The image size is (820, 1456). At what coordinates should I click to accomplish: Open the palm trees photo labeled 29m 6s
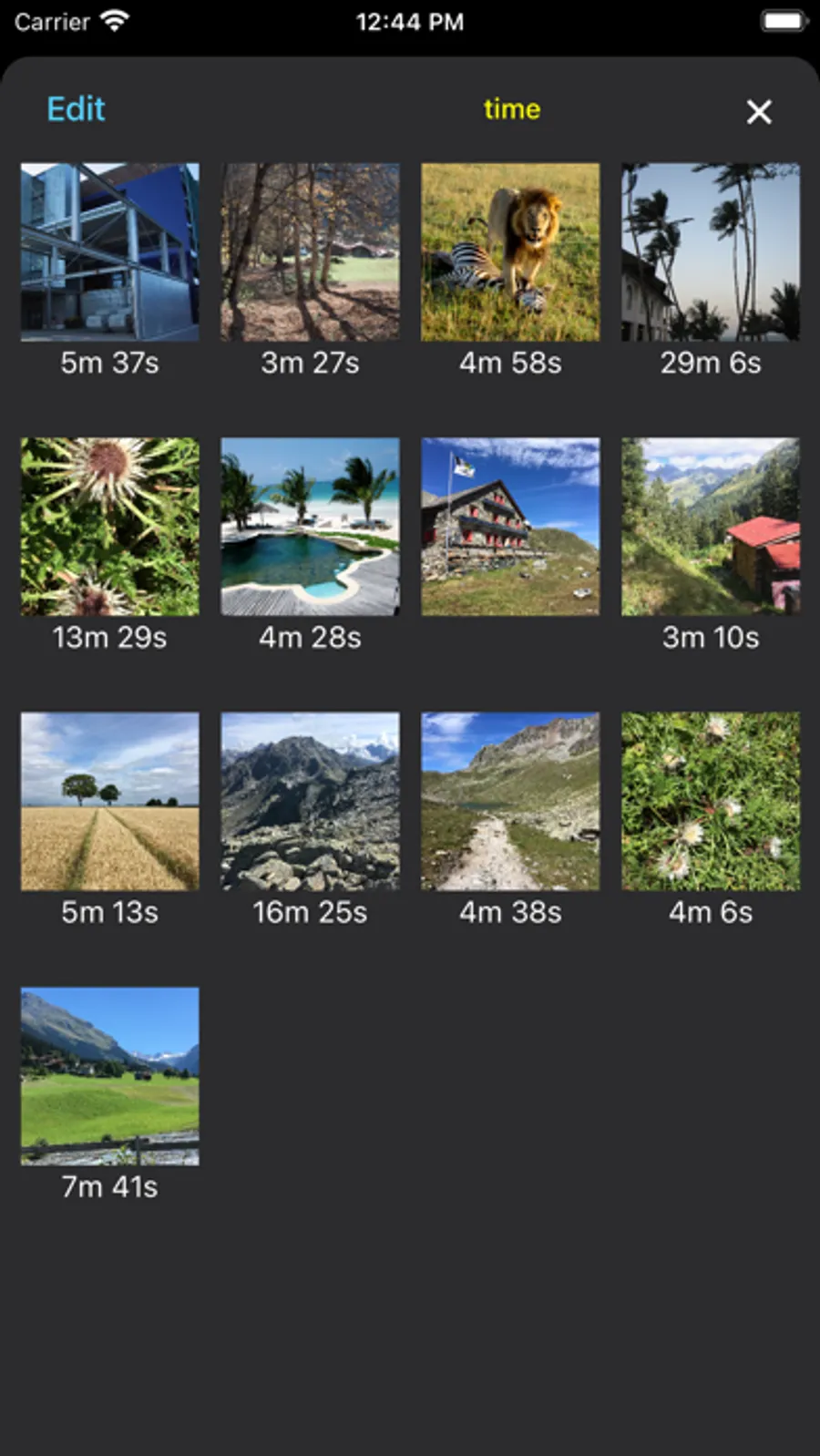[x=711, y=252]
